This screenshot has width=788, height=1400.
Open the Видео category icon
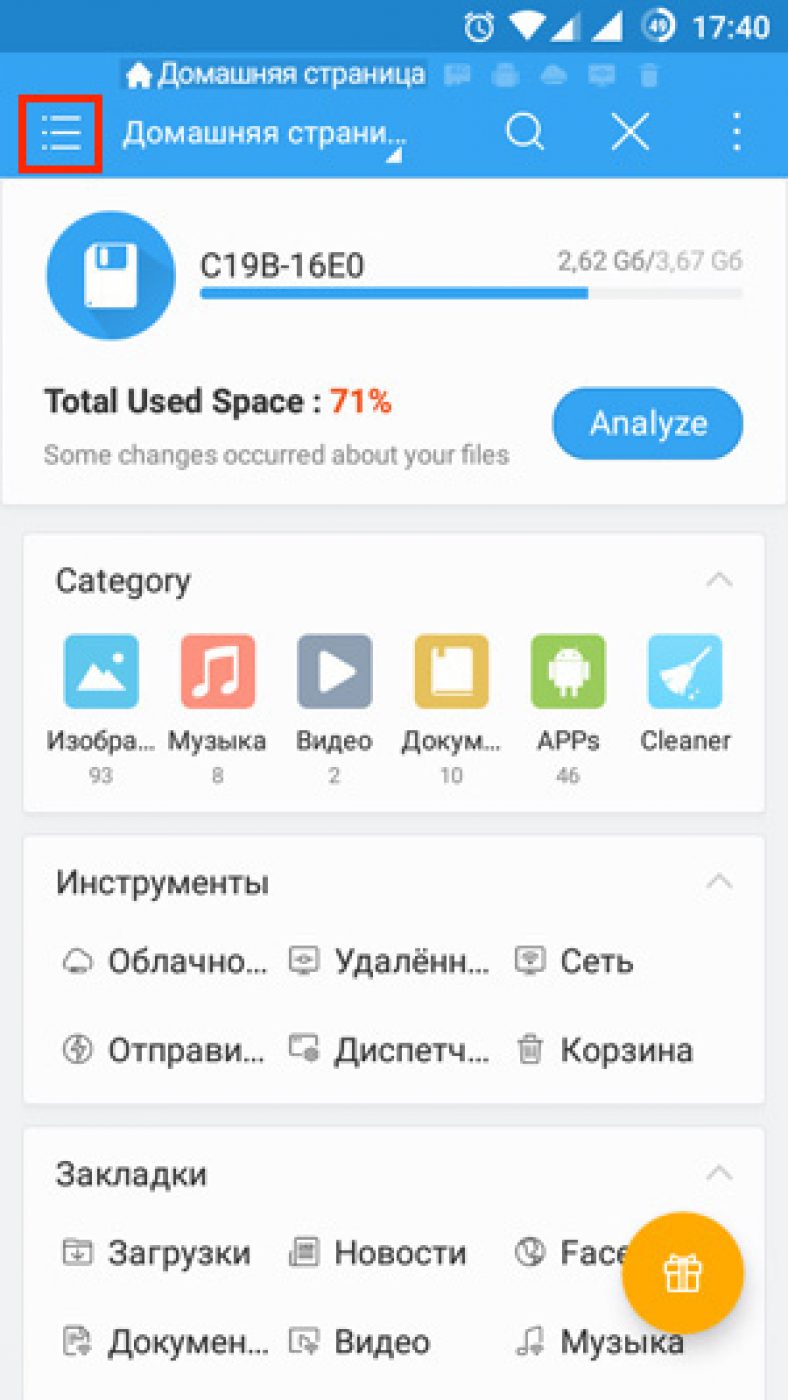point(334,672)
